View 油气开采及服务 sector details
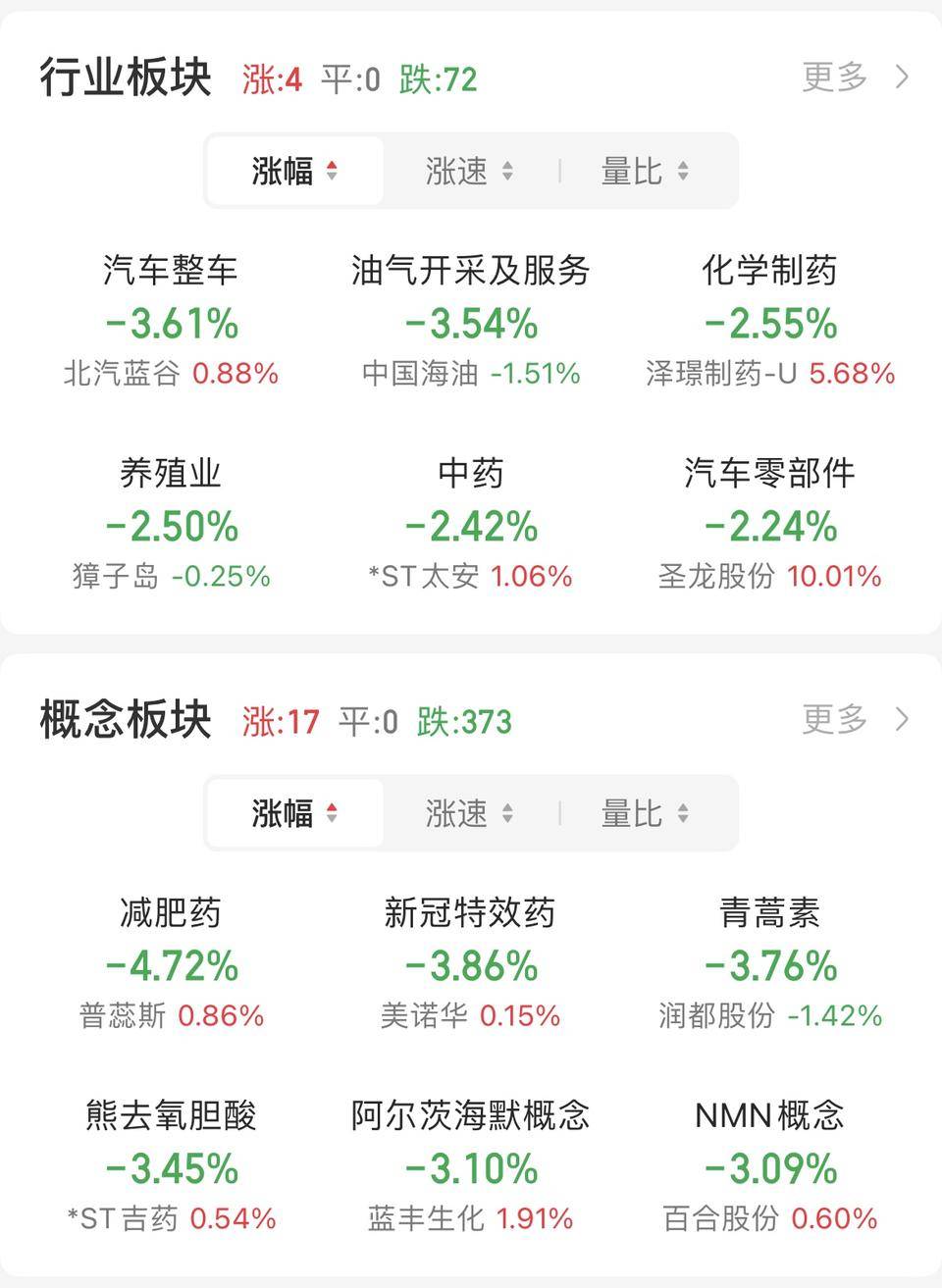942x1288 pixels. pos(471,321)
